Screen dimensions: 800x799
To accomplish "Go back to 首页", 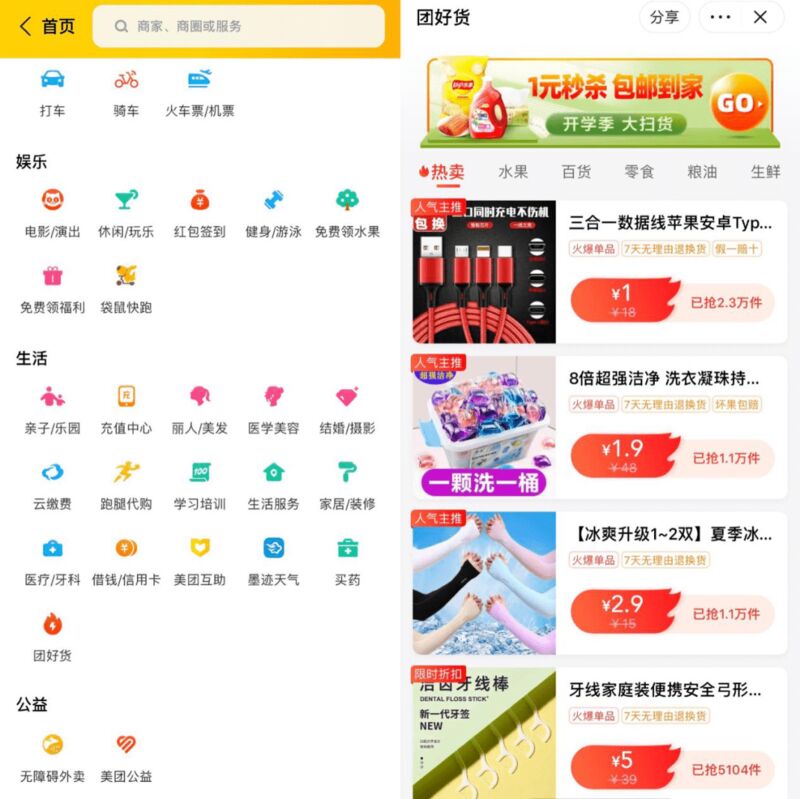I will [x=47, y=27].
